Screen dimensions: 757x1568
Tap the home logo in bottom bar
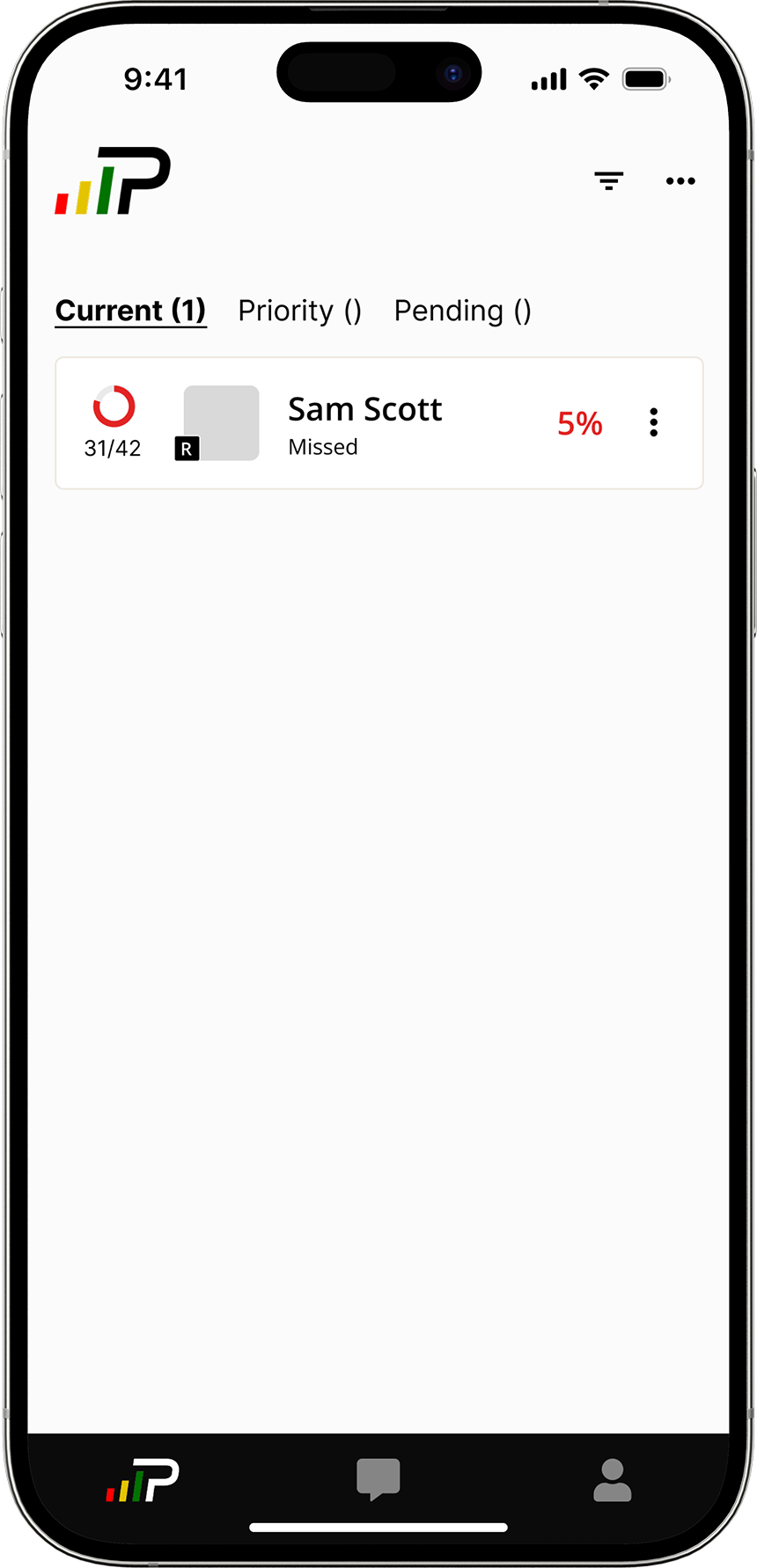[x=143, y=1480]
